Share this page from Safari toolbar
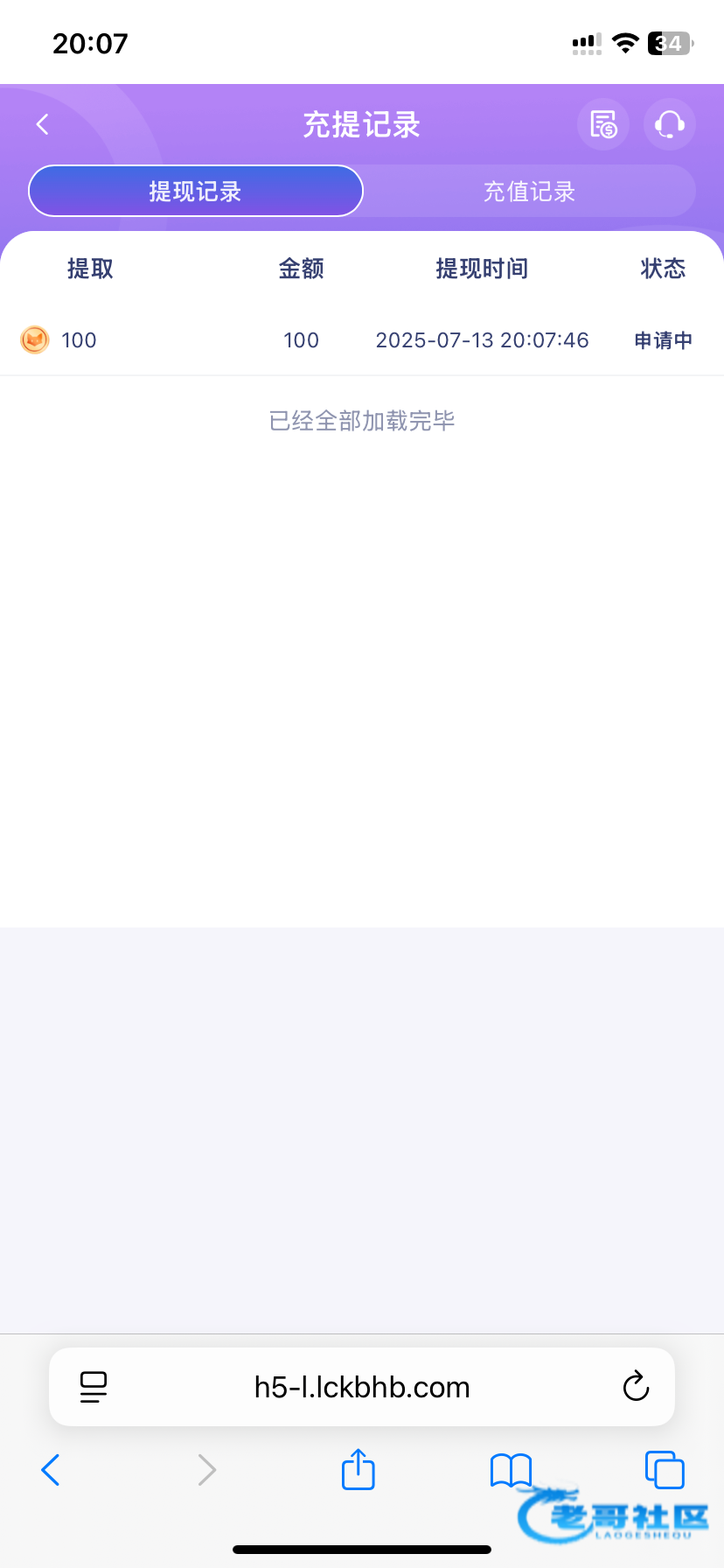724x1568 pixels. coord(358,1468)
